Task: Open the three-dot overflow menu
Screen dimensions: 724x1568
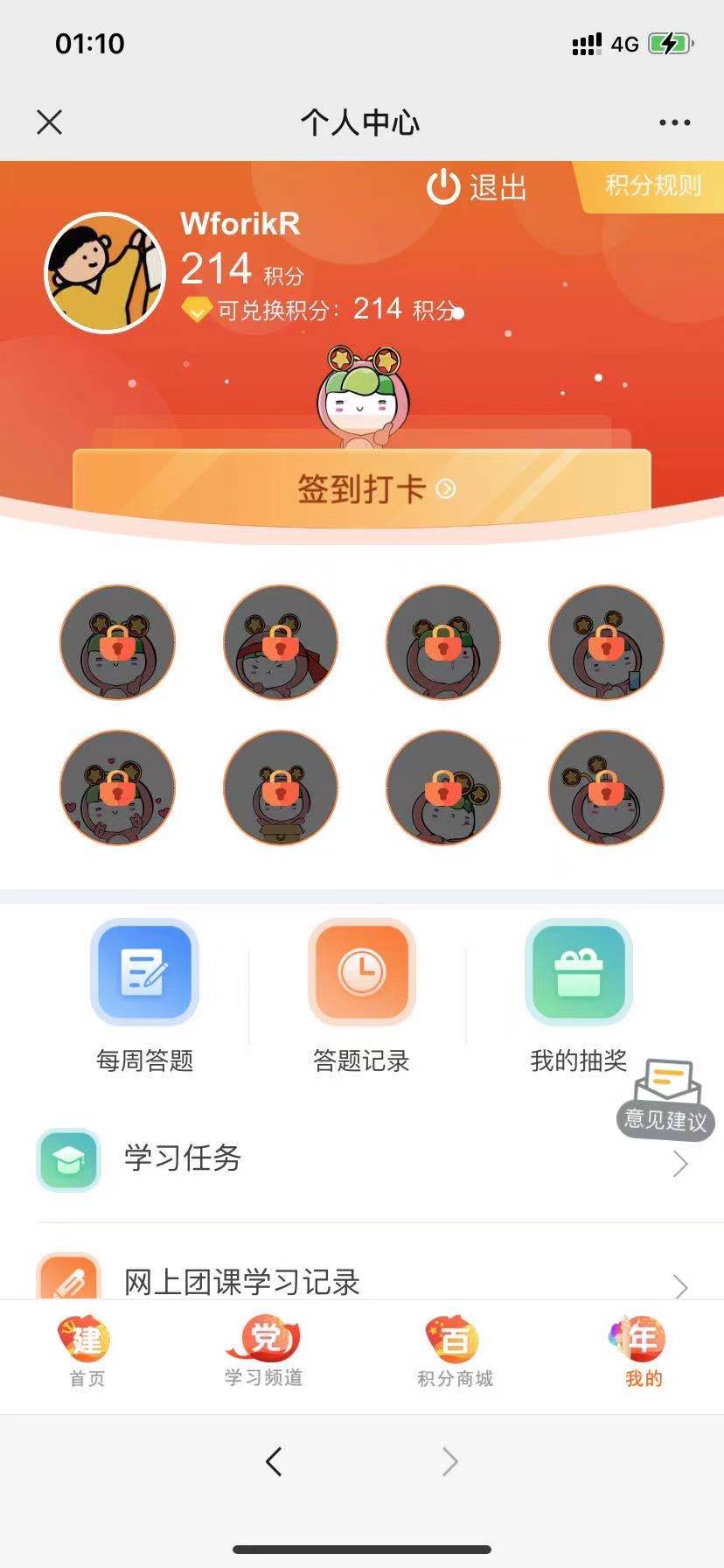Action: click(x=674, y=122)
